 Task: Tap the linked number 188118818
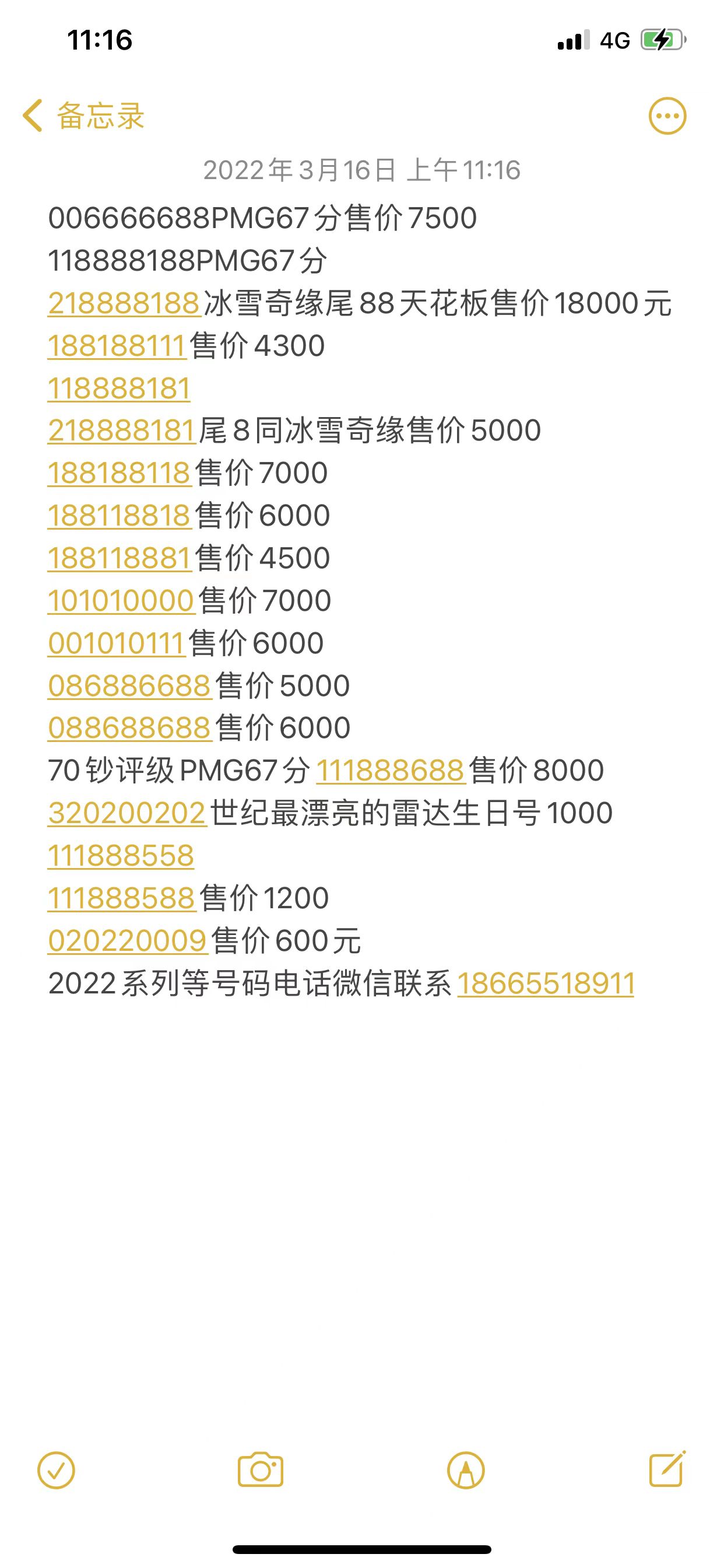pyautogui.click(x=120, y=516)
